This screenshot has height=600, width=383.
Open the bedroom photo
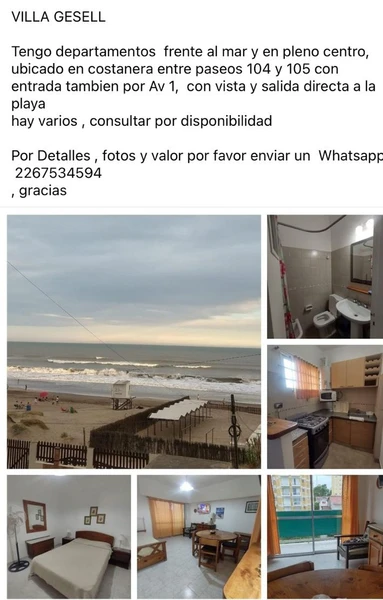coord(69,537)
